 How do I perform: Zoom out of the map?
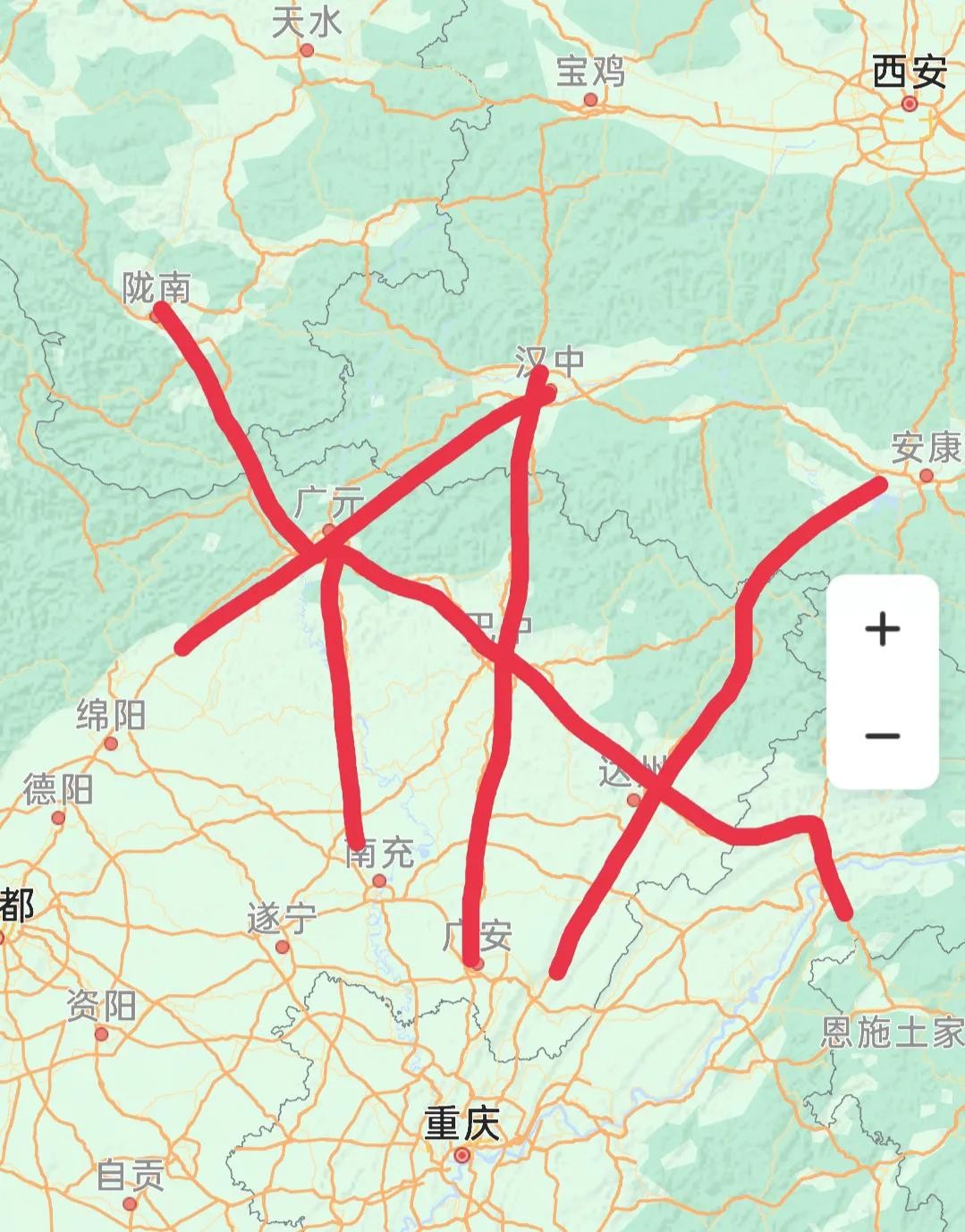[882, 735]
